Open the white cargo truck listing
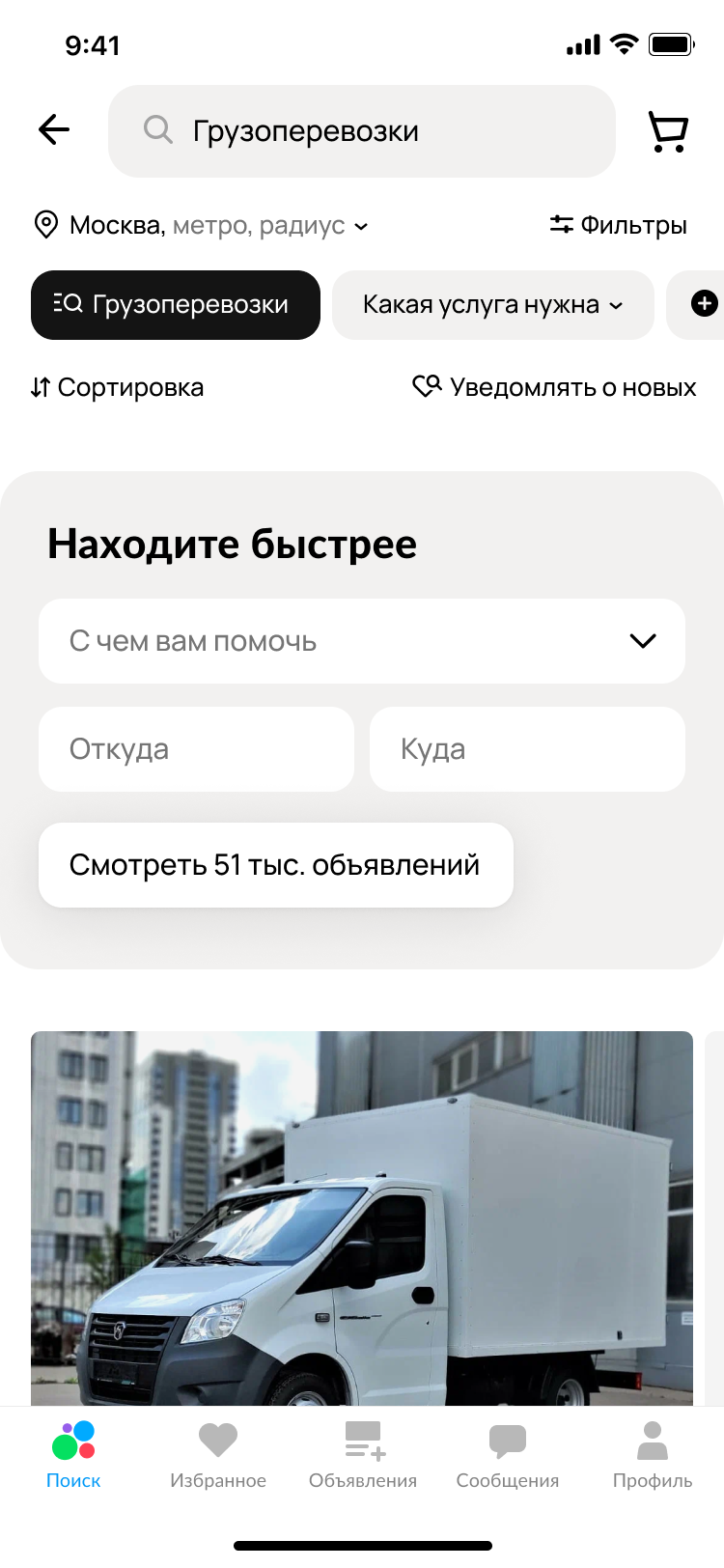The height and width of the screenshot is (1568, 724). pos(362,1217)
